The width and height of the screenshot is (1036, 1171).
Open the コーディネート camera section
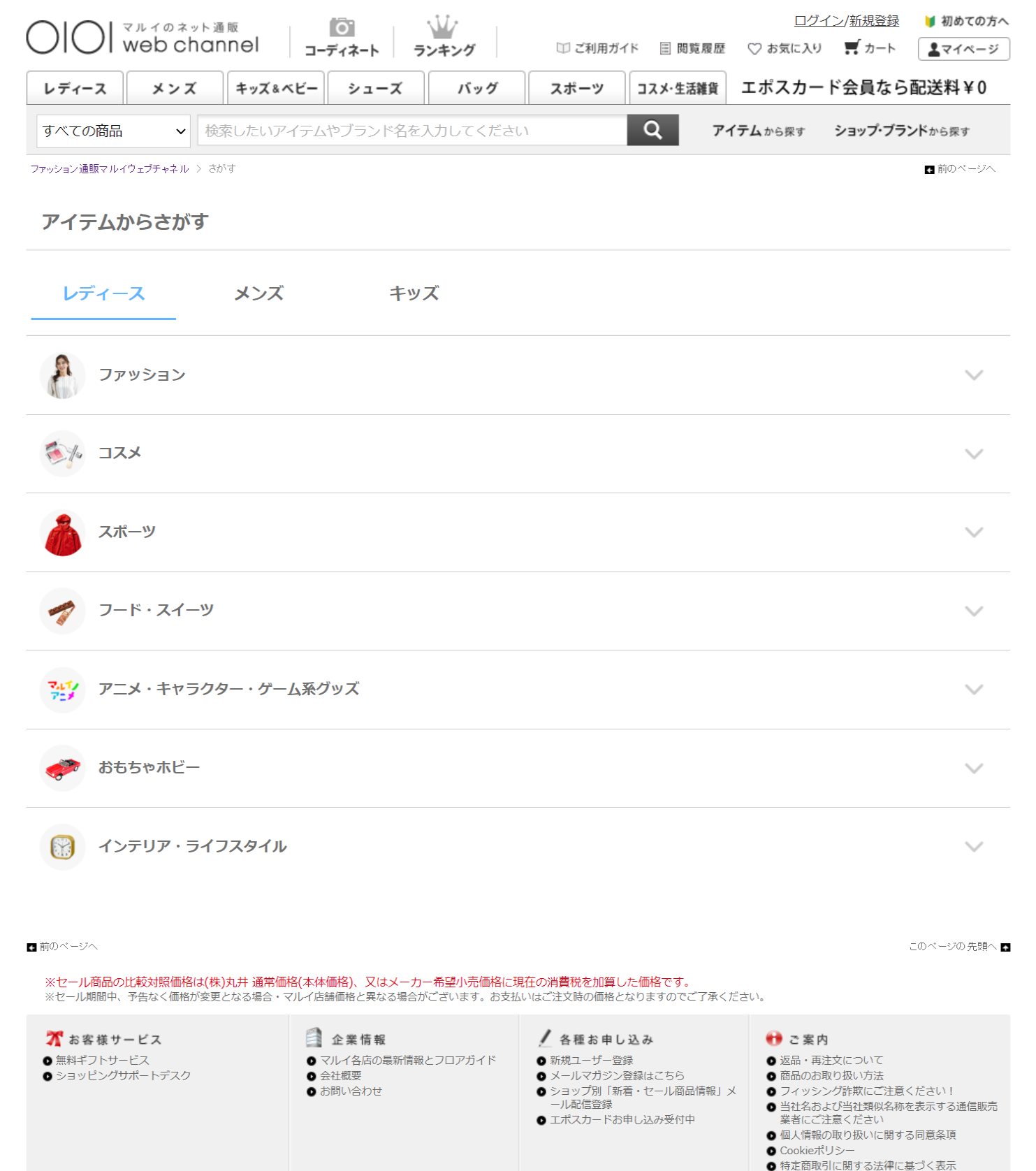[x=342, y=38]
